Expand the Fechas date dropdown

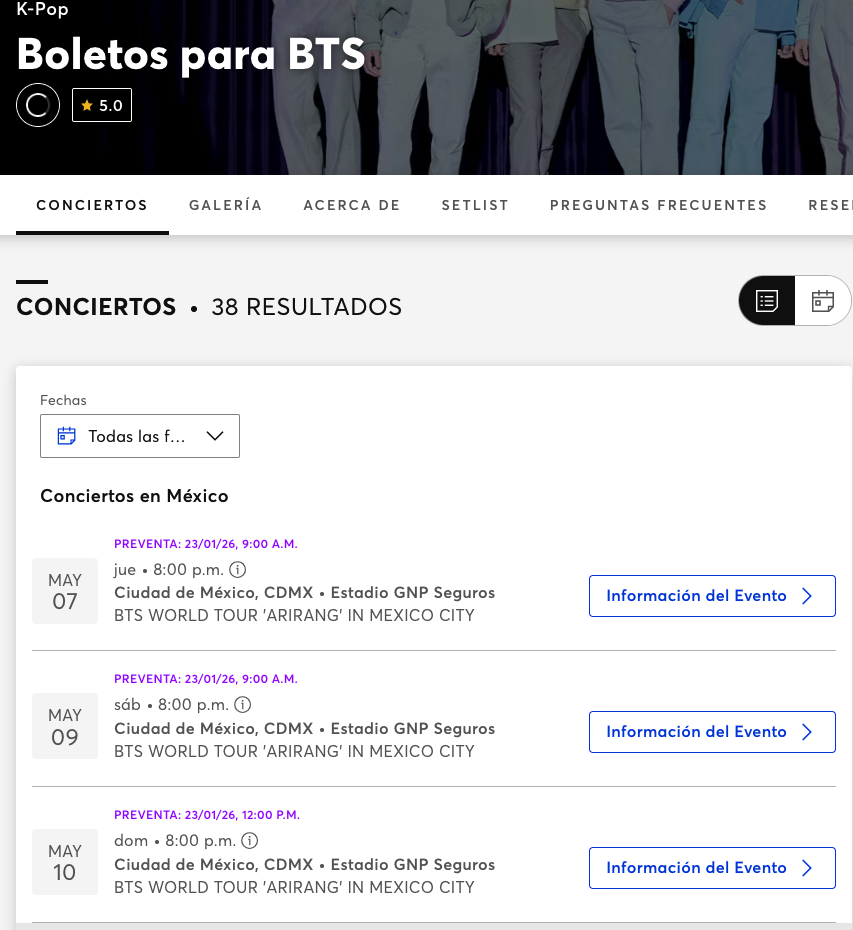pos(140,436)
